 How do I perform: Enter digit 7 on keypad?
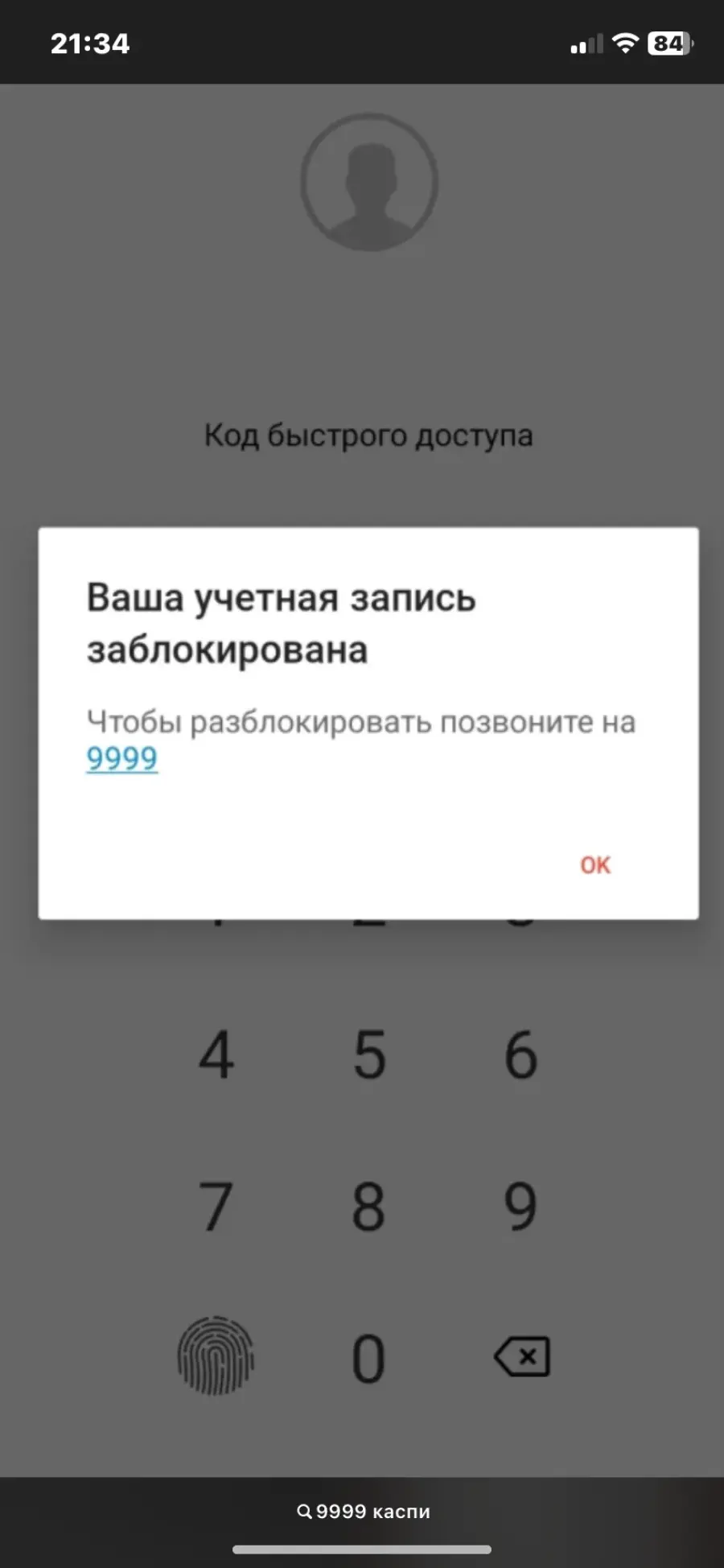click(x=216, y=1206)
